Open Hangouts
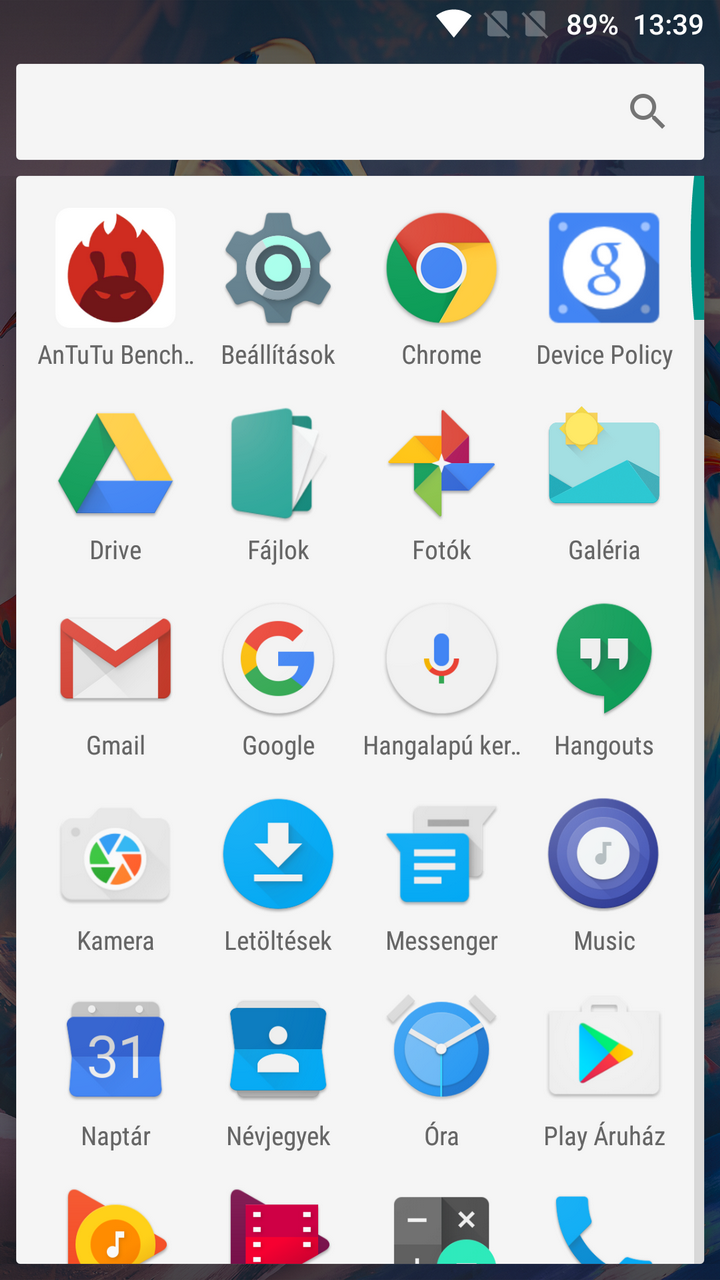The height and width of the screenshot is (1280, 720). [x=604, y=658]
